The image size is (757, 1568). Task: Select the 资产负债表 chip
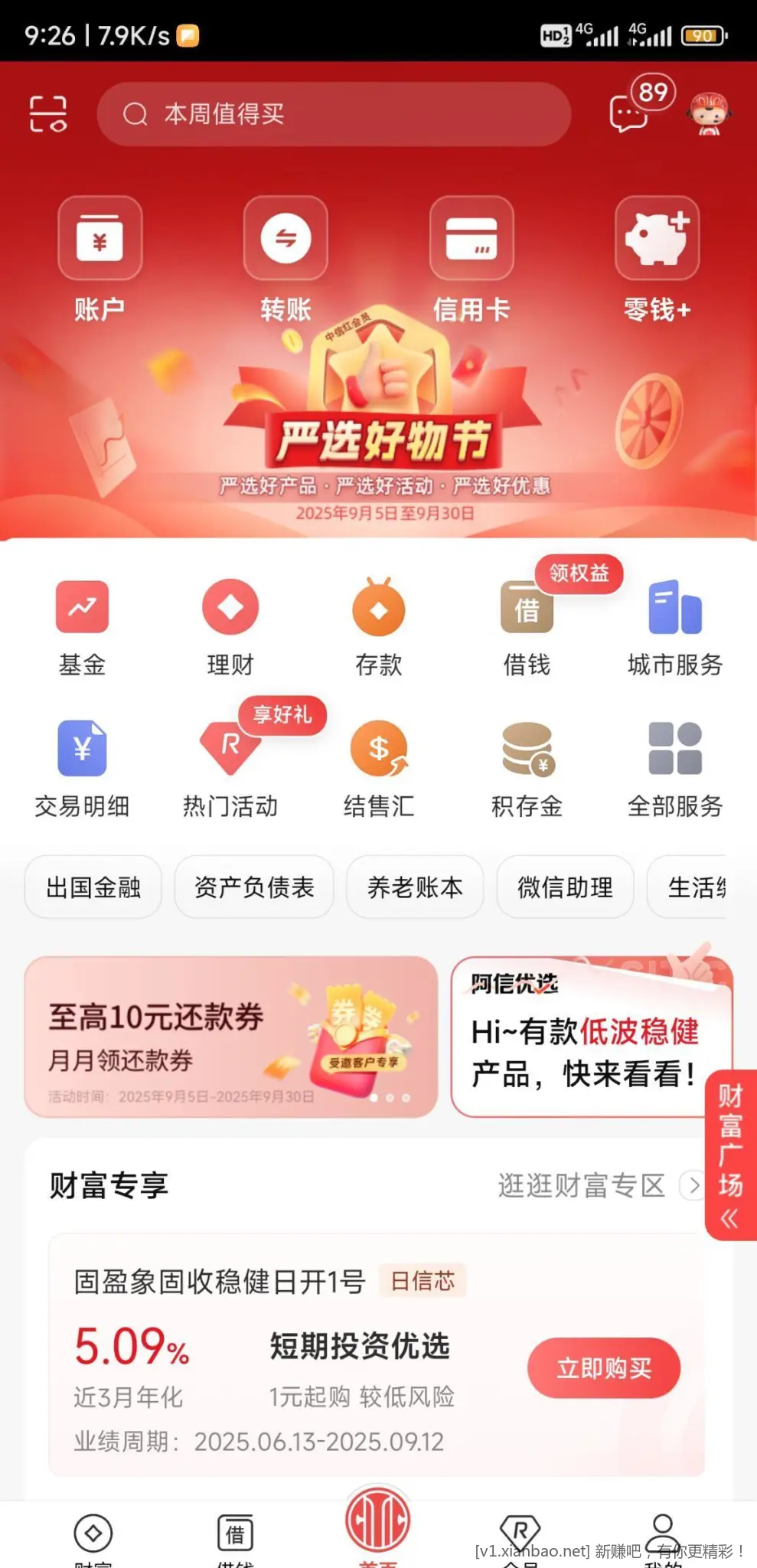tap(254, 887)
